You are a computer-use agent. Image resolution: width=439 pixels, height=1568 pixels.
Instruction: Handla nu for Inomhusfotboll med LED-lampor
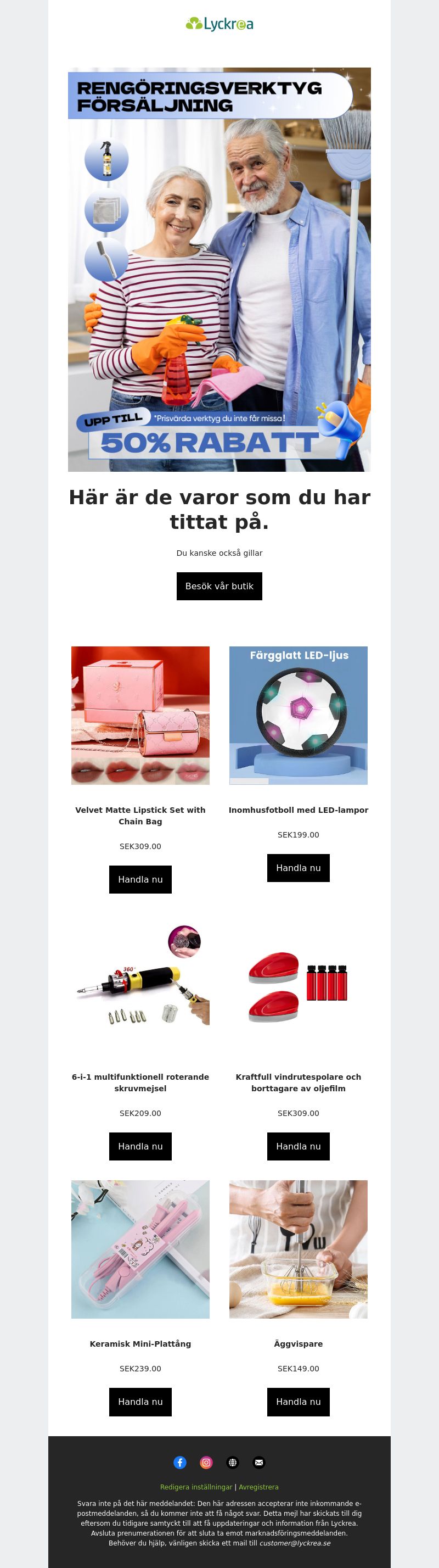tap(298, 867)
